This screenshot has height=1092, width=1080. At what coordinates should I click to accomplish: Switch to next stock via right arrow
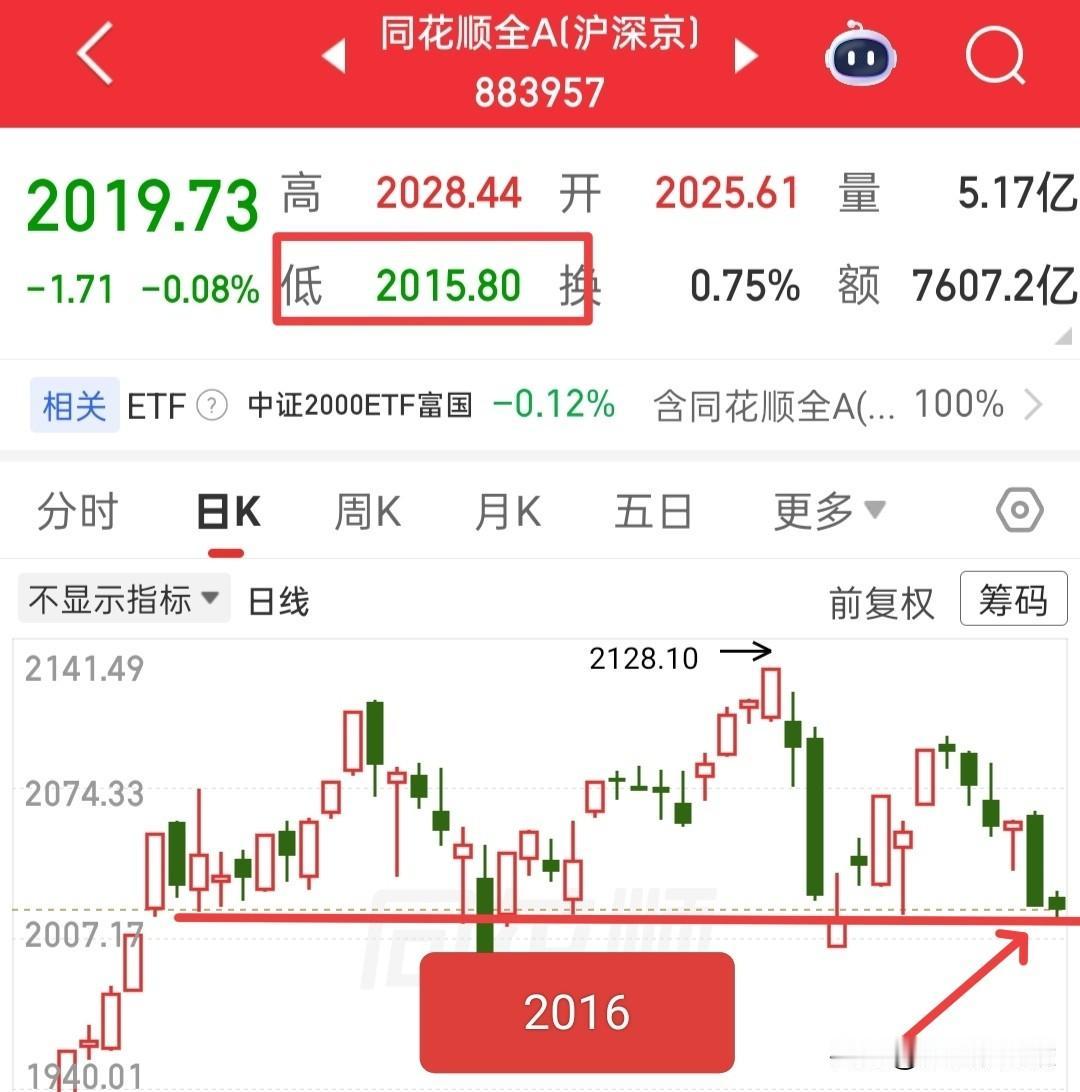(x=745, y=57)
